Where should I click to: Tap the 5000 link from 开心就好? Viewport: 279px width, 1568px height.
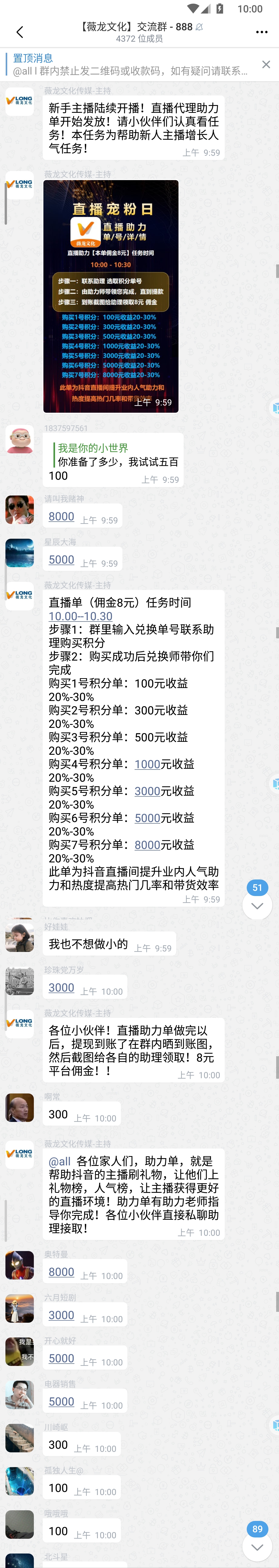tap(61, 1358)
